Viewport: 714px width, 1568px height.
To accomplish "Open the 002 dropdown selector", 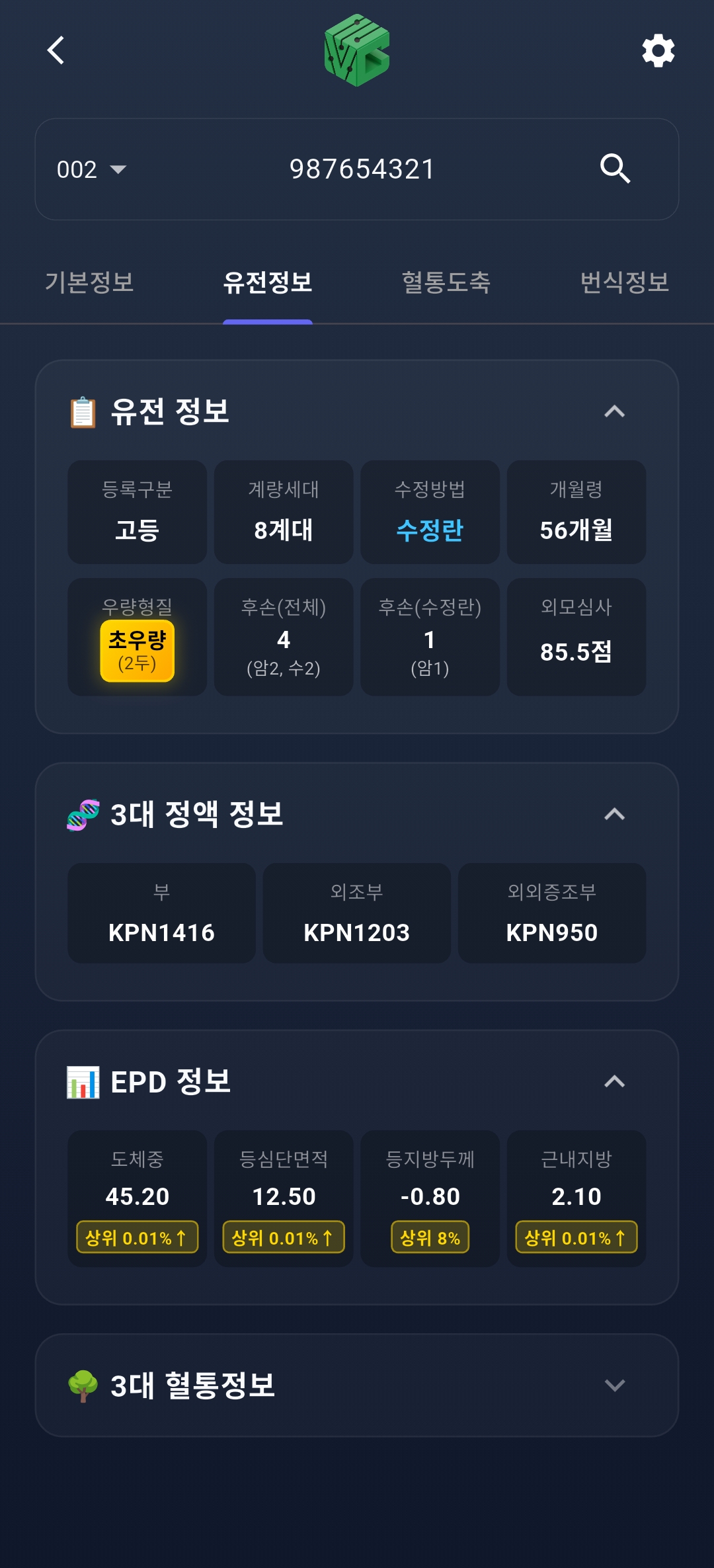I will (91, 169).
